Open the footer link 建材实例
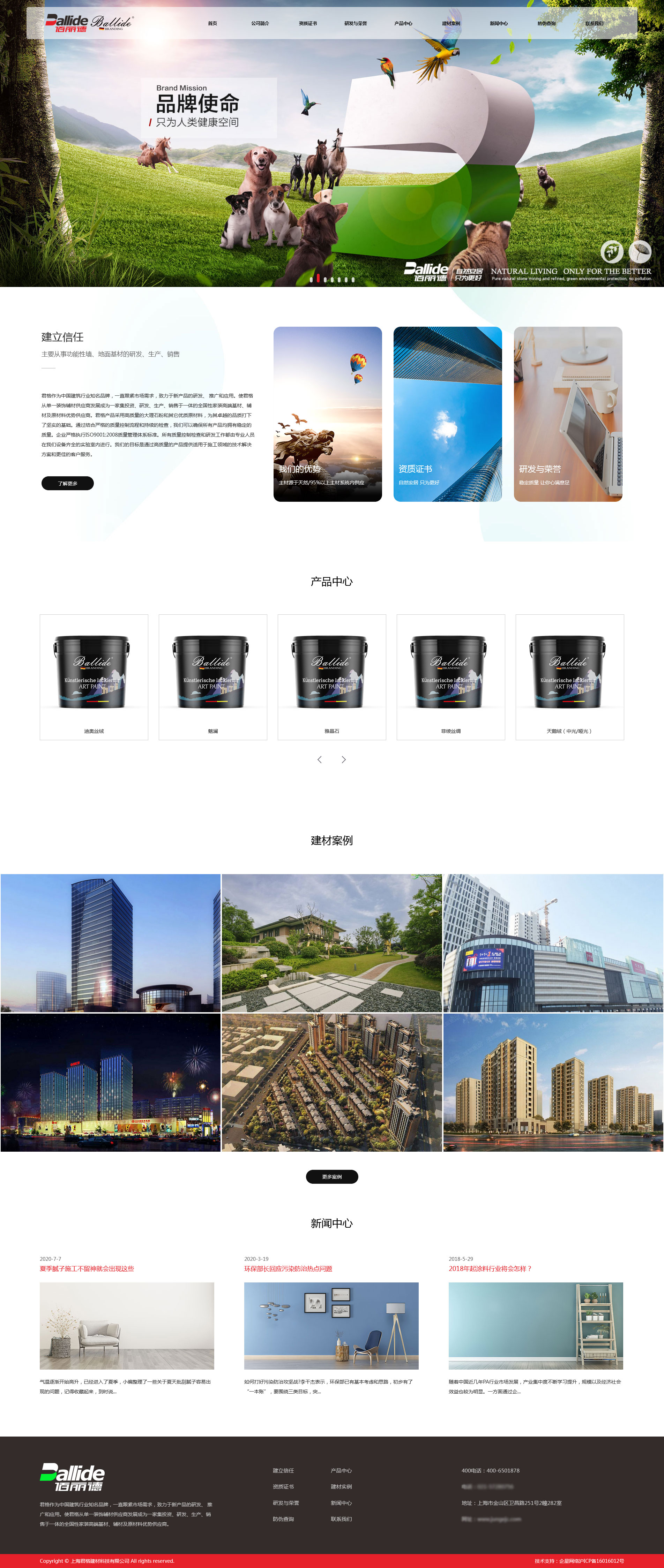Viewport: 664px width, 1568px height. [x=341, y=1486]
